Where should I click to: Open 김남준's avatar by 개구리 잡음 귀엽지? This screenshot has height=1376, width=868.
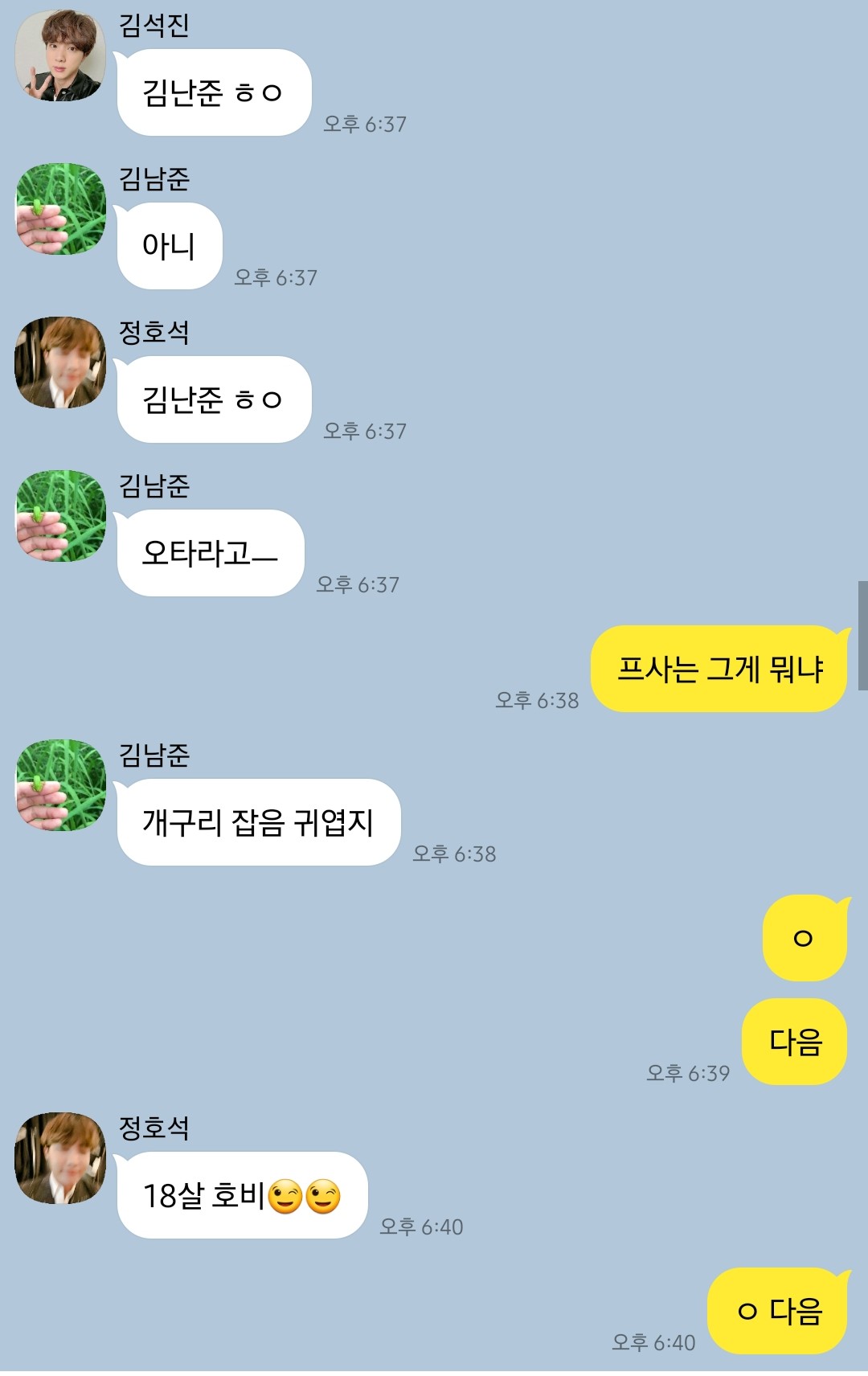[60, 785]
